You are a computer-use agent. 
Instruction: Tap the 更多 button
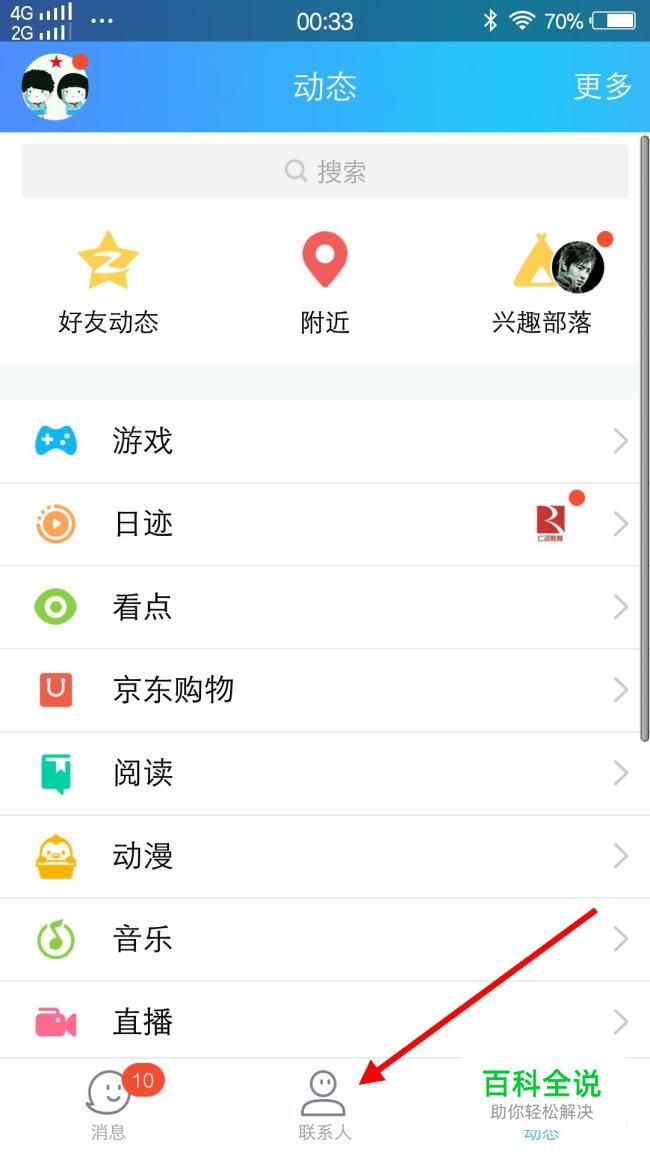click(x=602, y=87)
